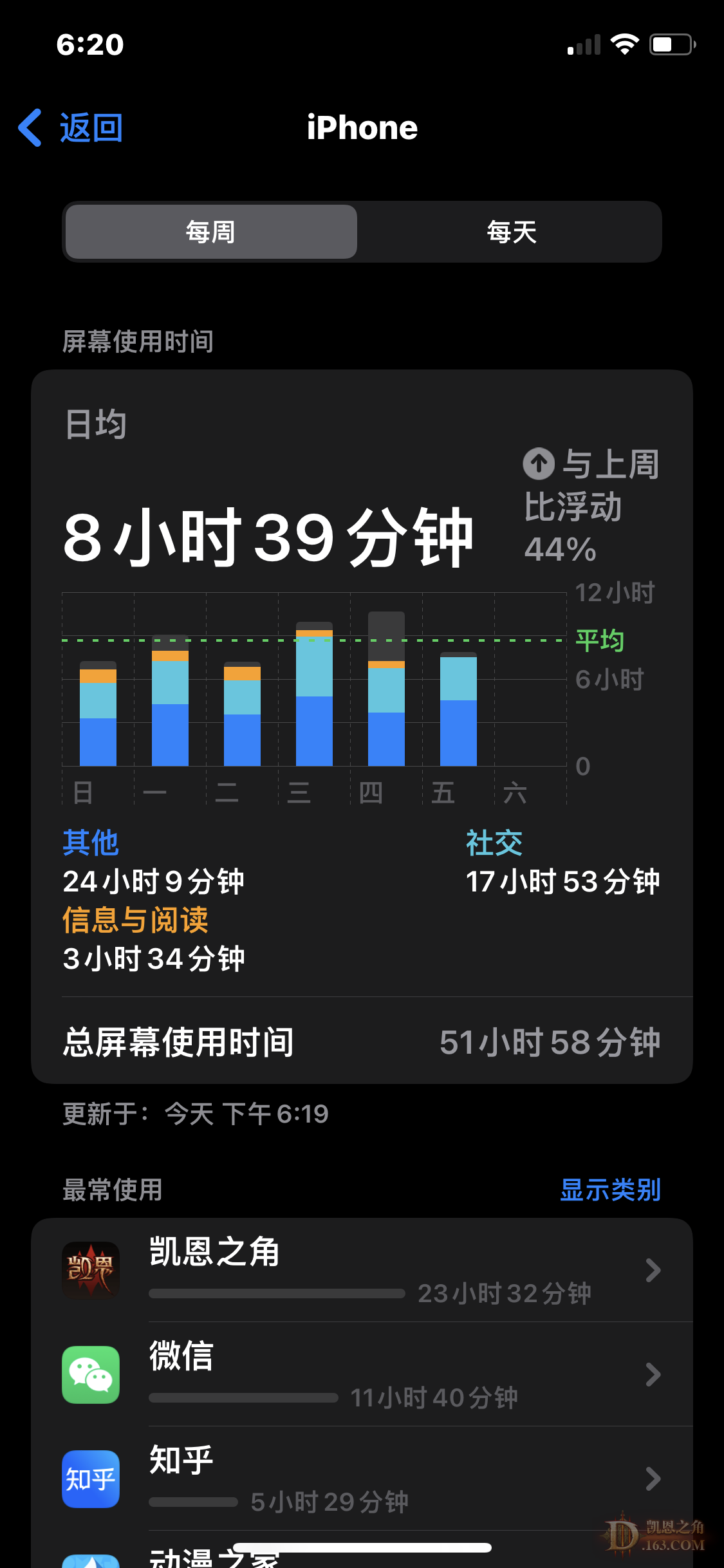
Task: Tap the 微信 usage progress bar
Action: click(245, 1398)
